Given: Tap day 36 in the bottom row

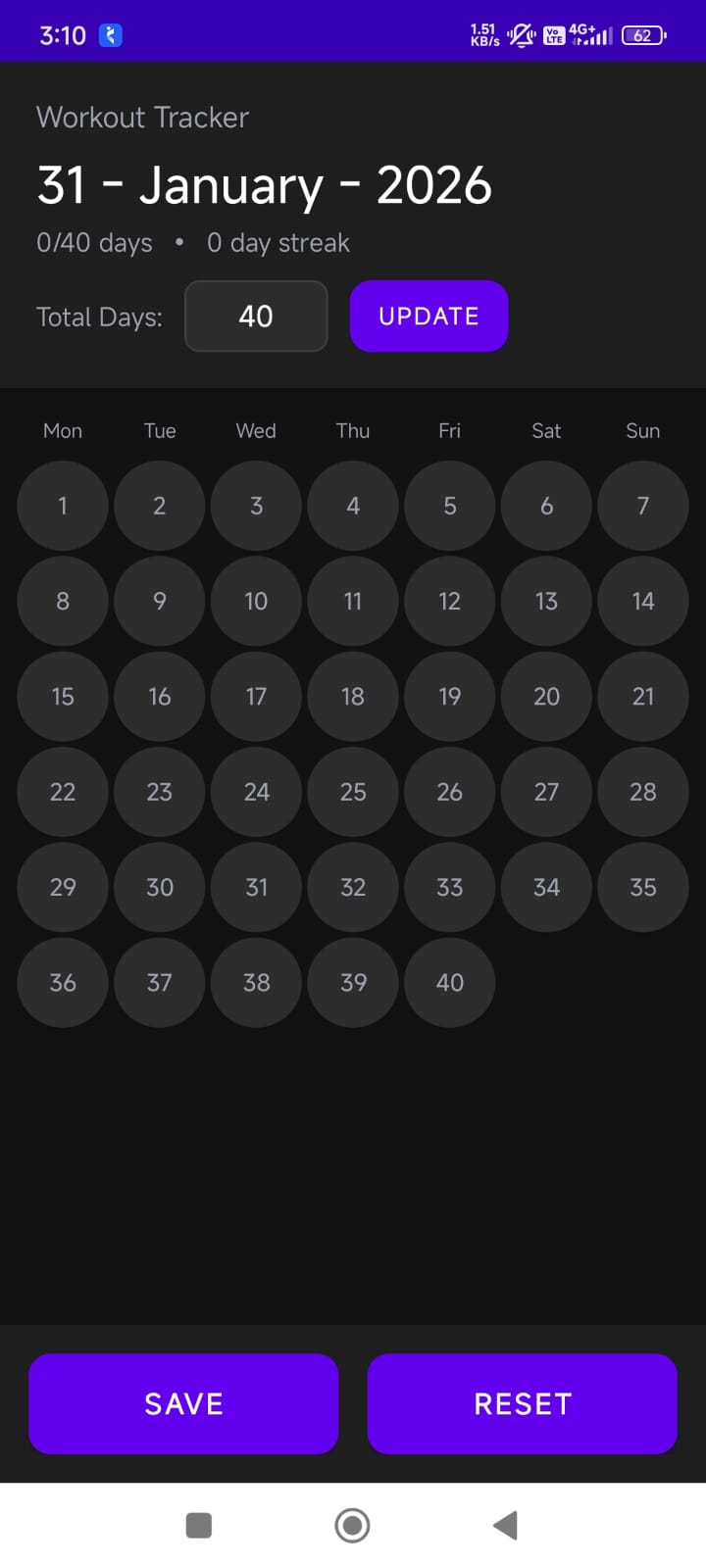Looking at the screenshot, I should [x=62, y=983].
